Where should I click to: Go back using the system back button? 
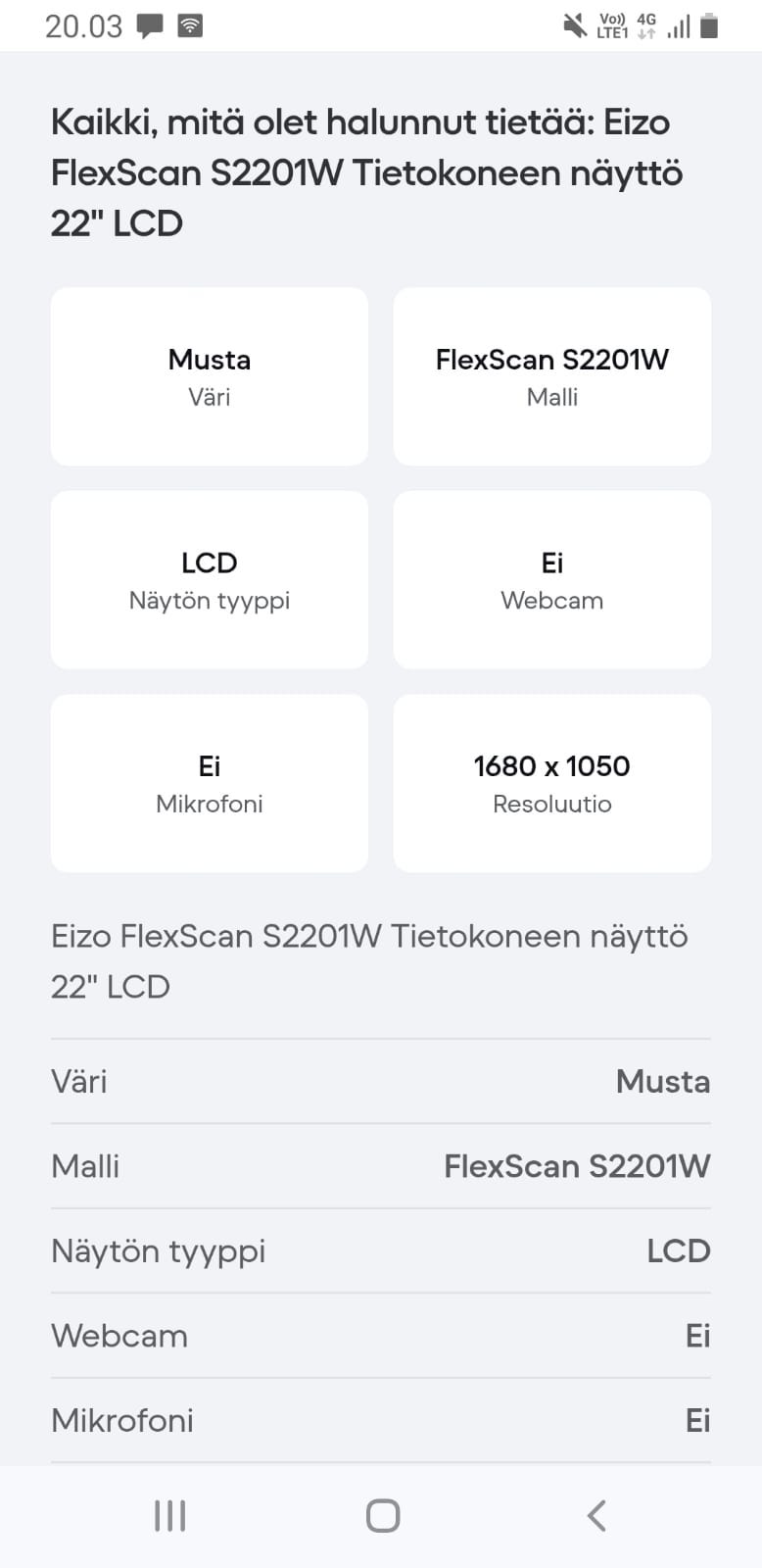tap(595, 1515)
